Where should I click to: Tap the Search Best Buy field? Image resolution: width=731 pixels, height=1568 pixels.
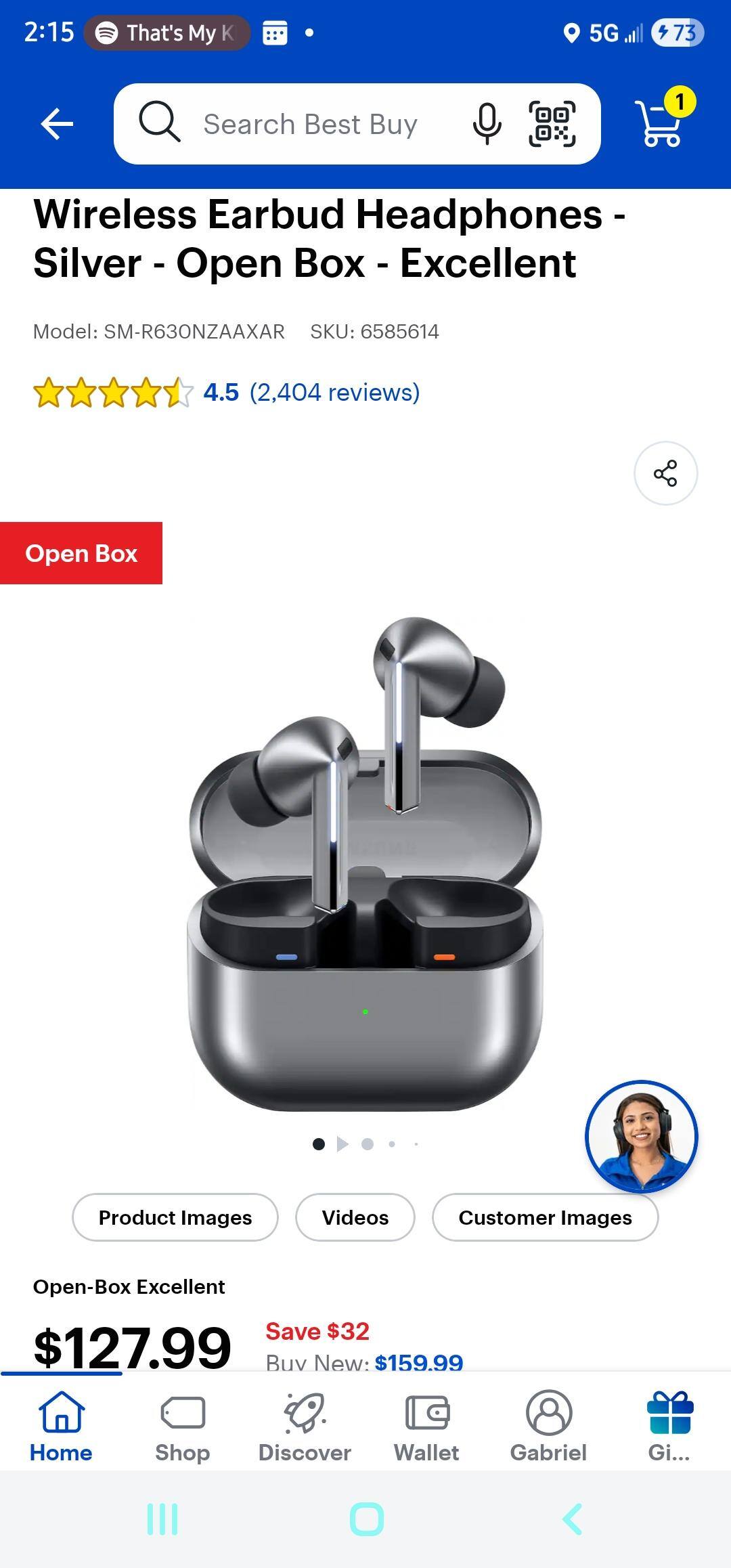(310, 125)
